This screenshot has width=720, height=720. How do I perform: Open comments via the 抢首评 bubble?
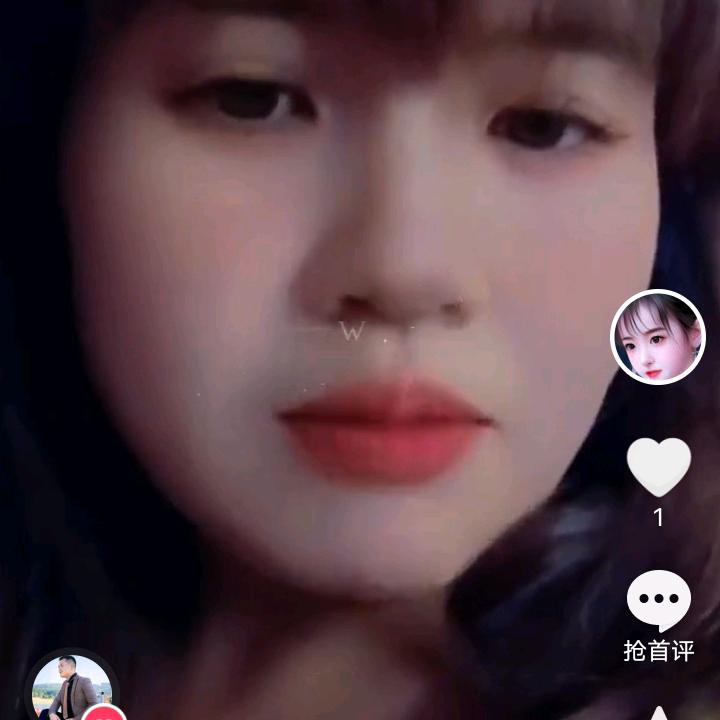658,601
